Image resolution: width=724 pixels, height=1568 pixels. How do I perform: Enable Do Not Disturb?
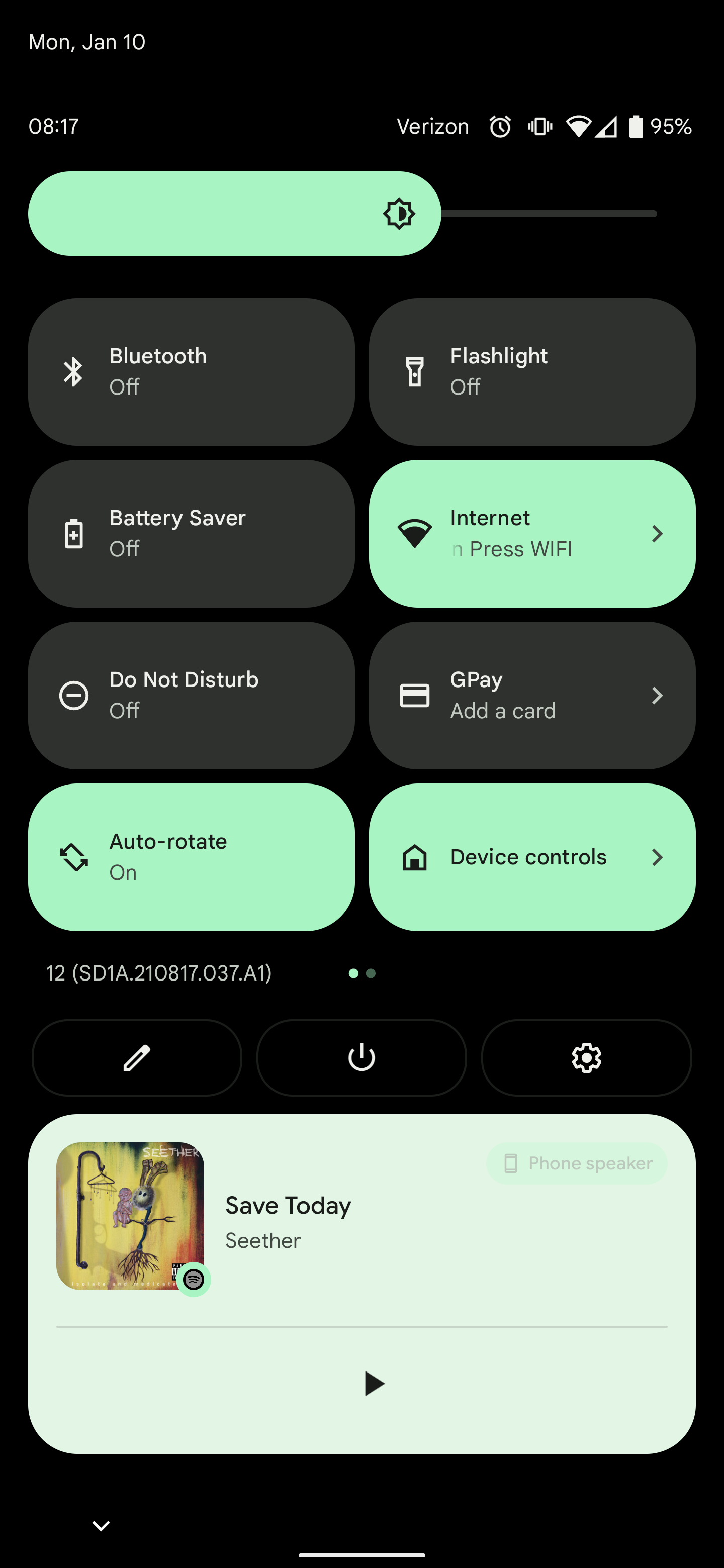(x=191, y=695)
